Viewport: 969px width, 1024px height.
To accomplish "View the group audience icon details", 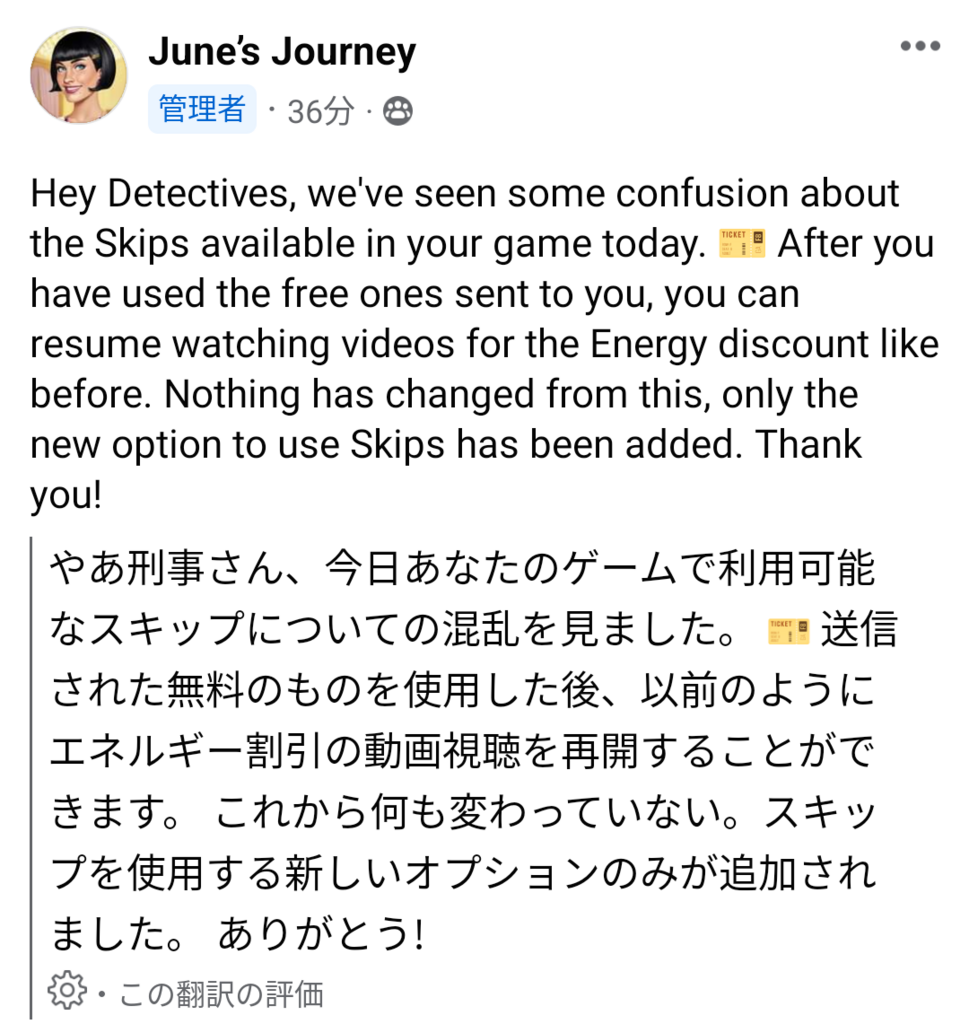I will point(397,112).
